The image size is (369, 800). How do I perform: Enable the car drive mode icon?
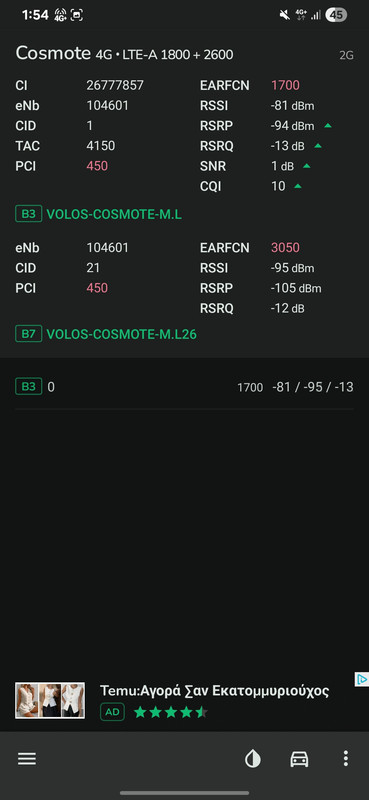[x=299, y=759]
